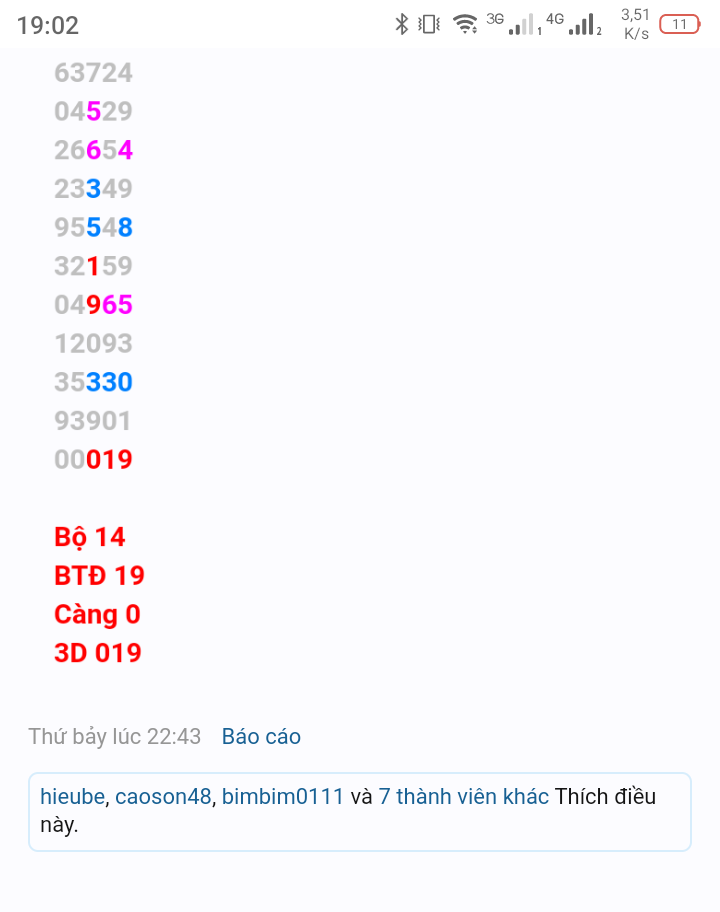
Task: Tap the Báo cáo link
Action: [x=261, y=737]
